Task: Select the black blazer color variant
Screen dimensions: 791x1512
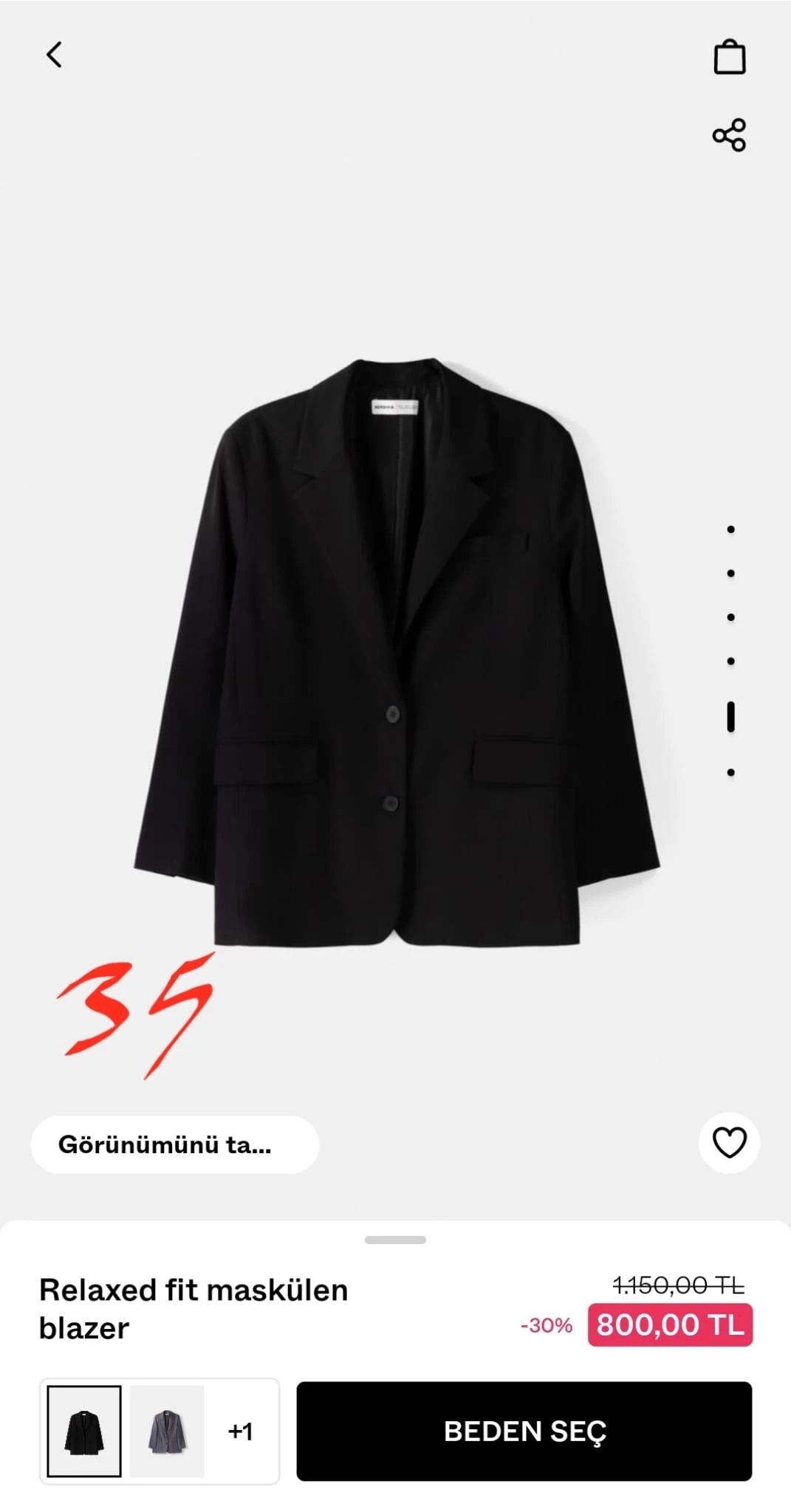Action: pyautogui.click(x=83, y=1431)
